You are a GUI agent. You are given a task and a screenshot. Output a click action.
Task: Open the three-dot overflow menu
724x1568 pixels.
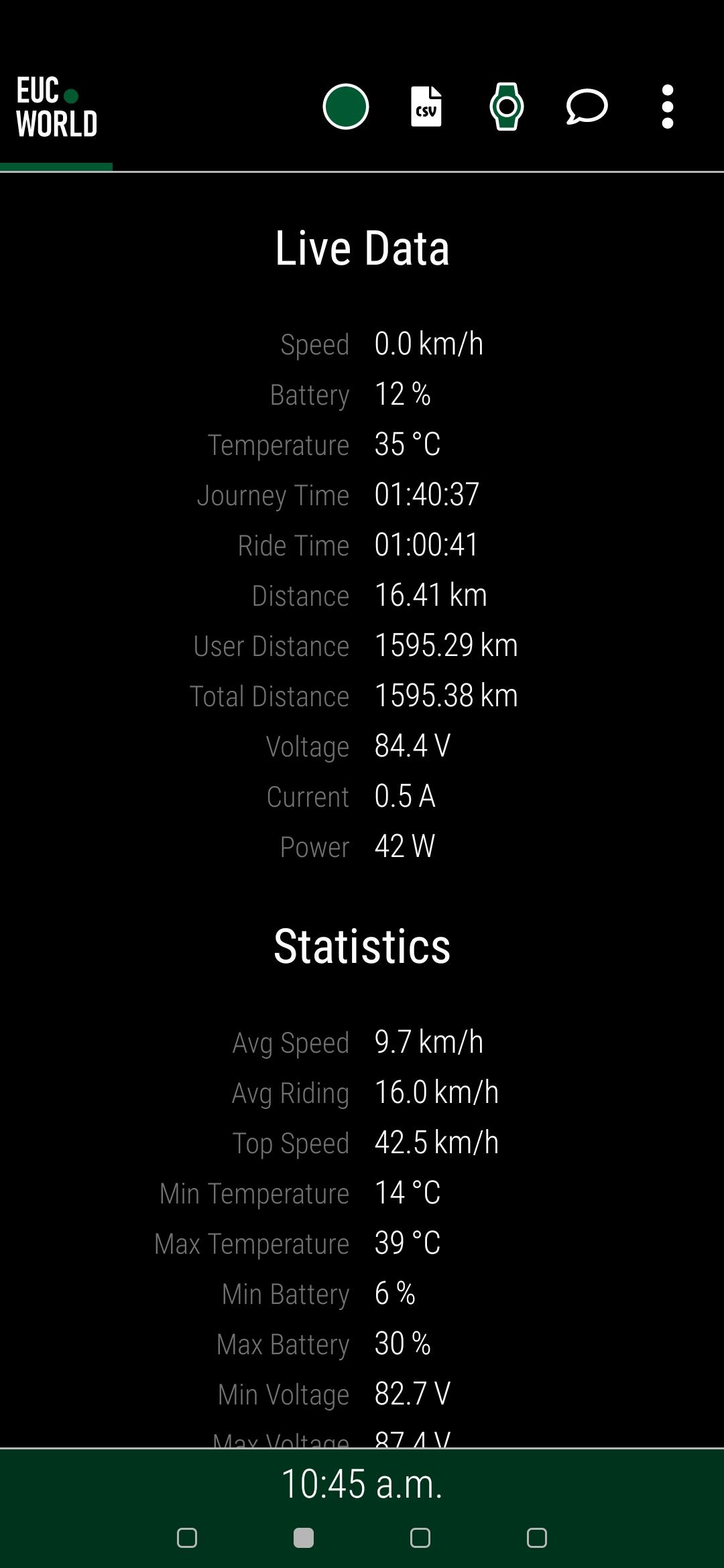point(667,107)
